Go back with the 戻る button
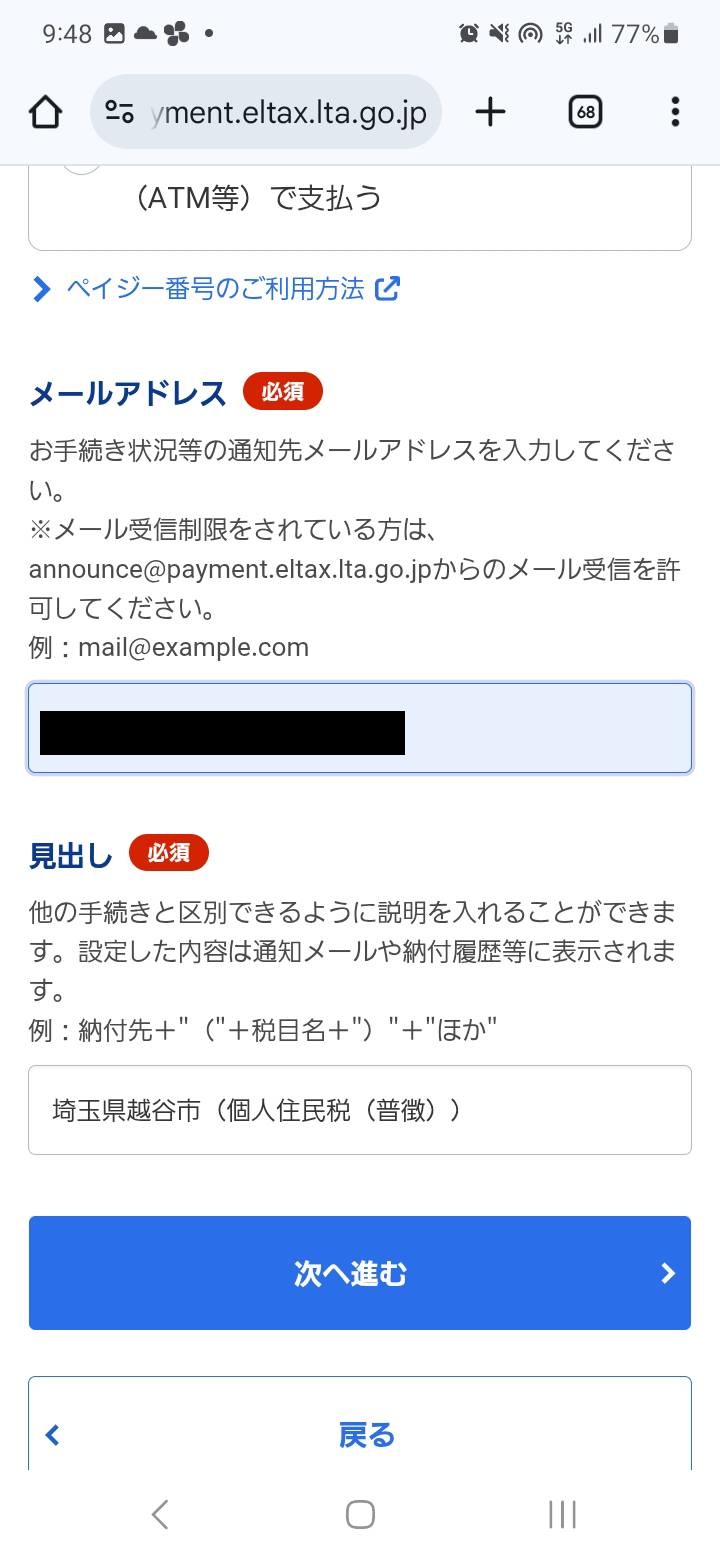 (360, 1425)
